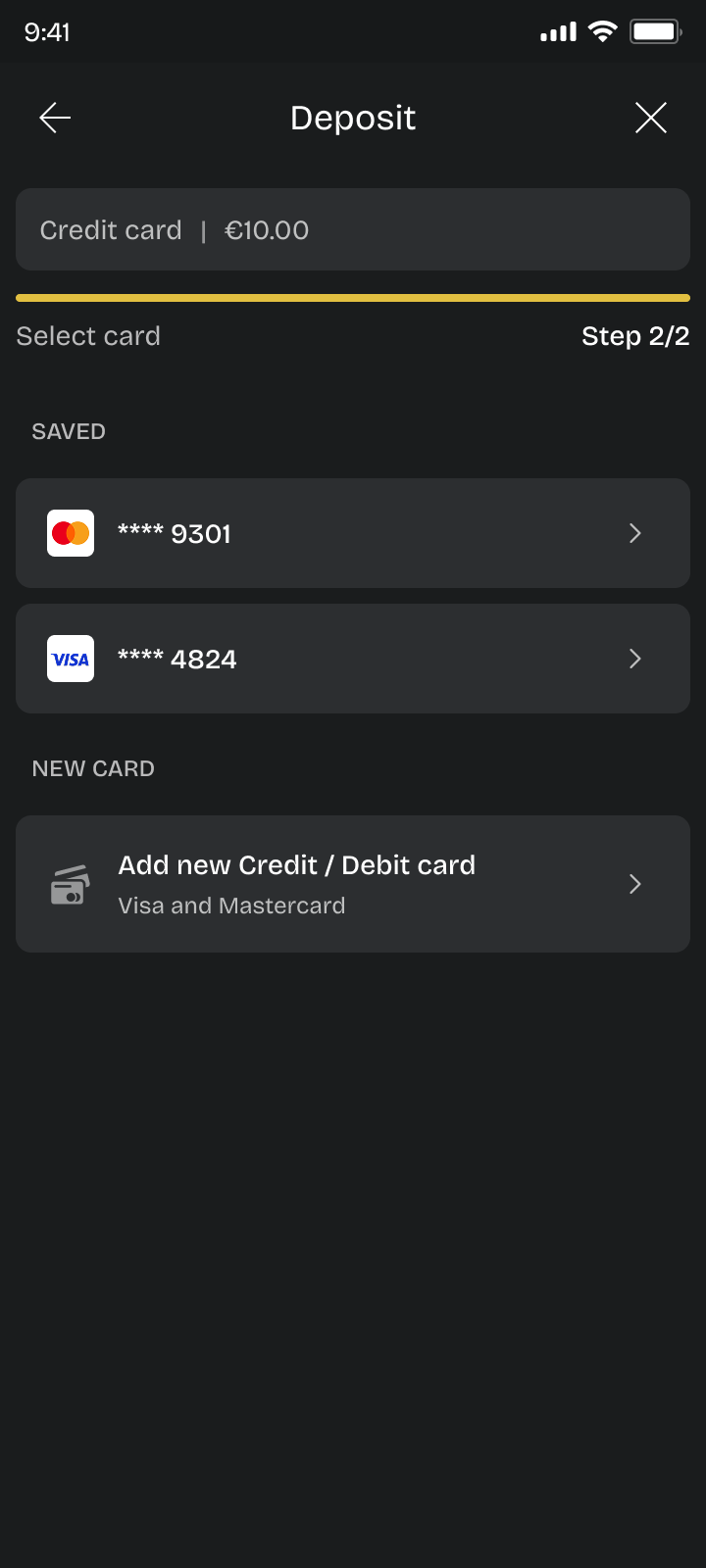This screenshot has height=1568, width=706.
Task: Close the Deposit screen
Action: pyautogui.click(x=650, y=119)
